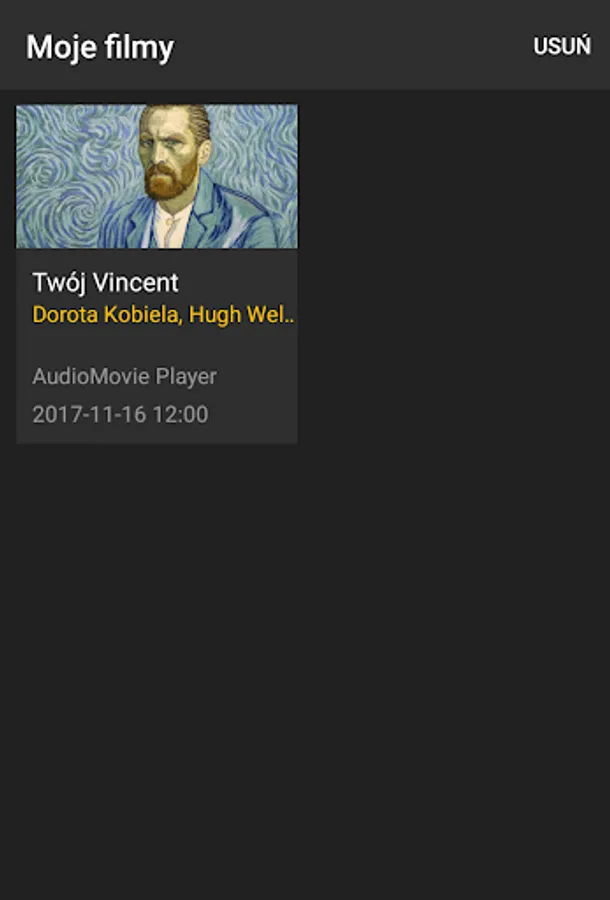Open the Twój Vincent movie card
610x900 pixels.
tap(157, 274)
